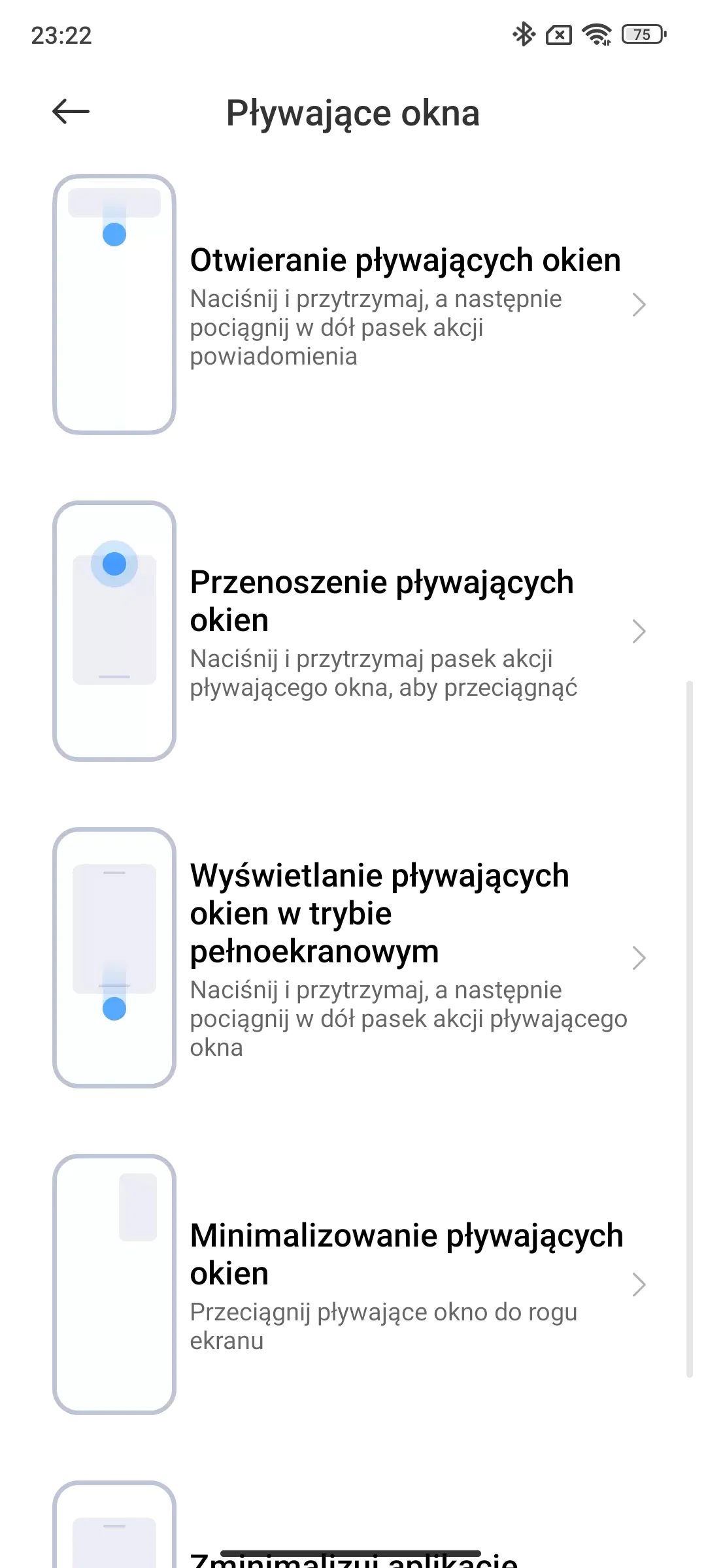Open Otwieranie pływających okien

pyautogui.click(x=405, y=304)
